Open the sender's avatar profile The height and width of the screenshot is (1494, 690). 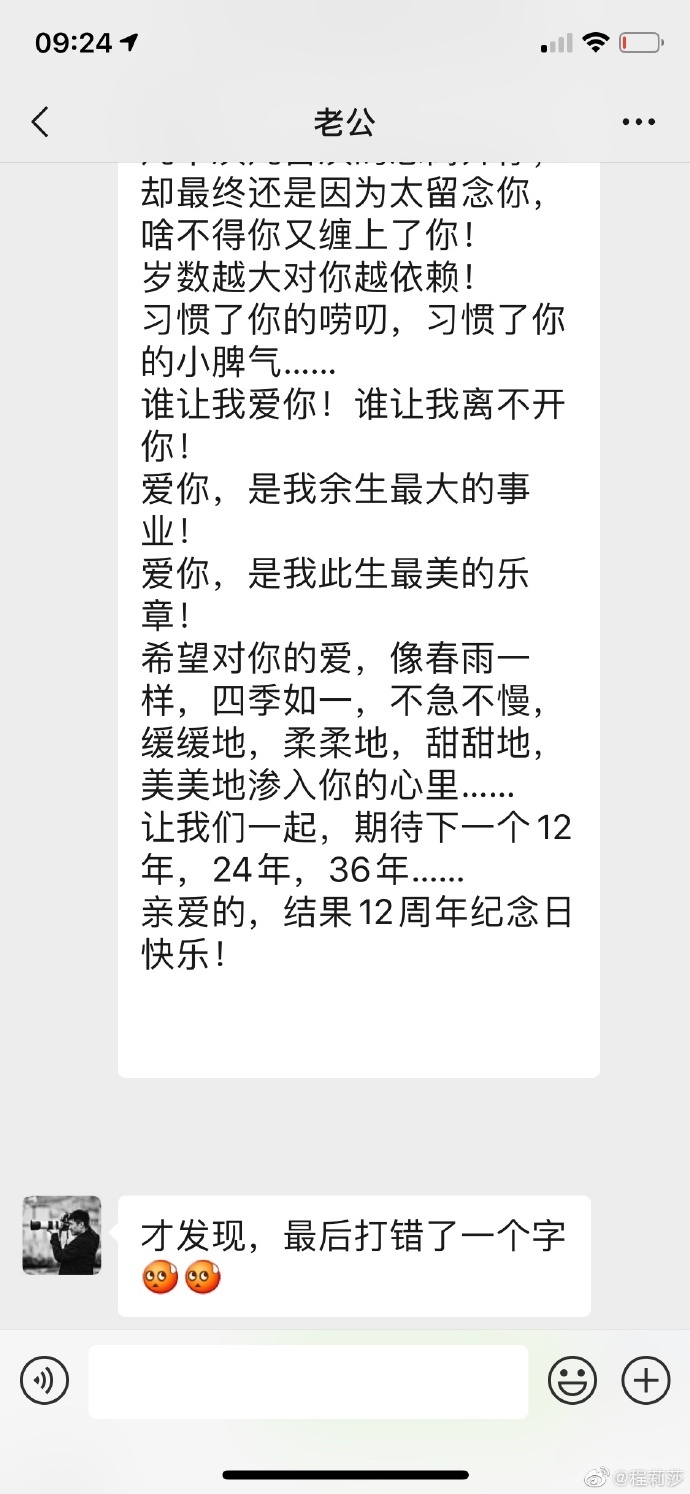click(x=62, y=1234)
